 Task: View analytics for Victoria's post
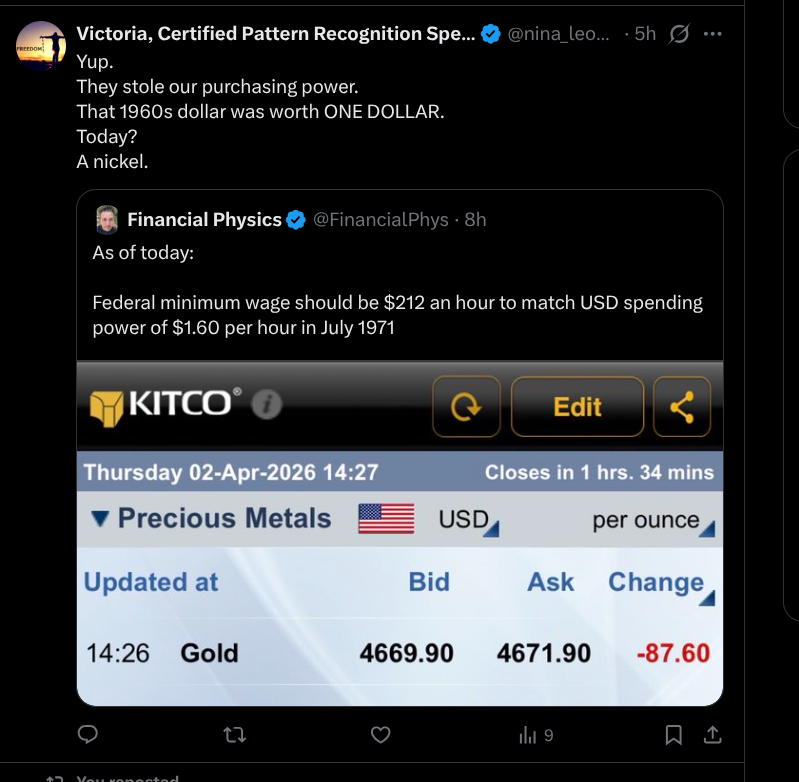point(536,735)
